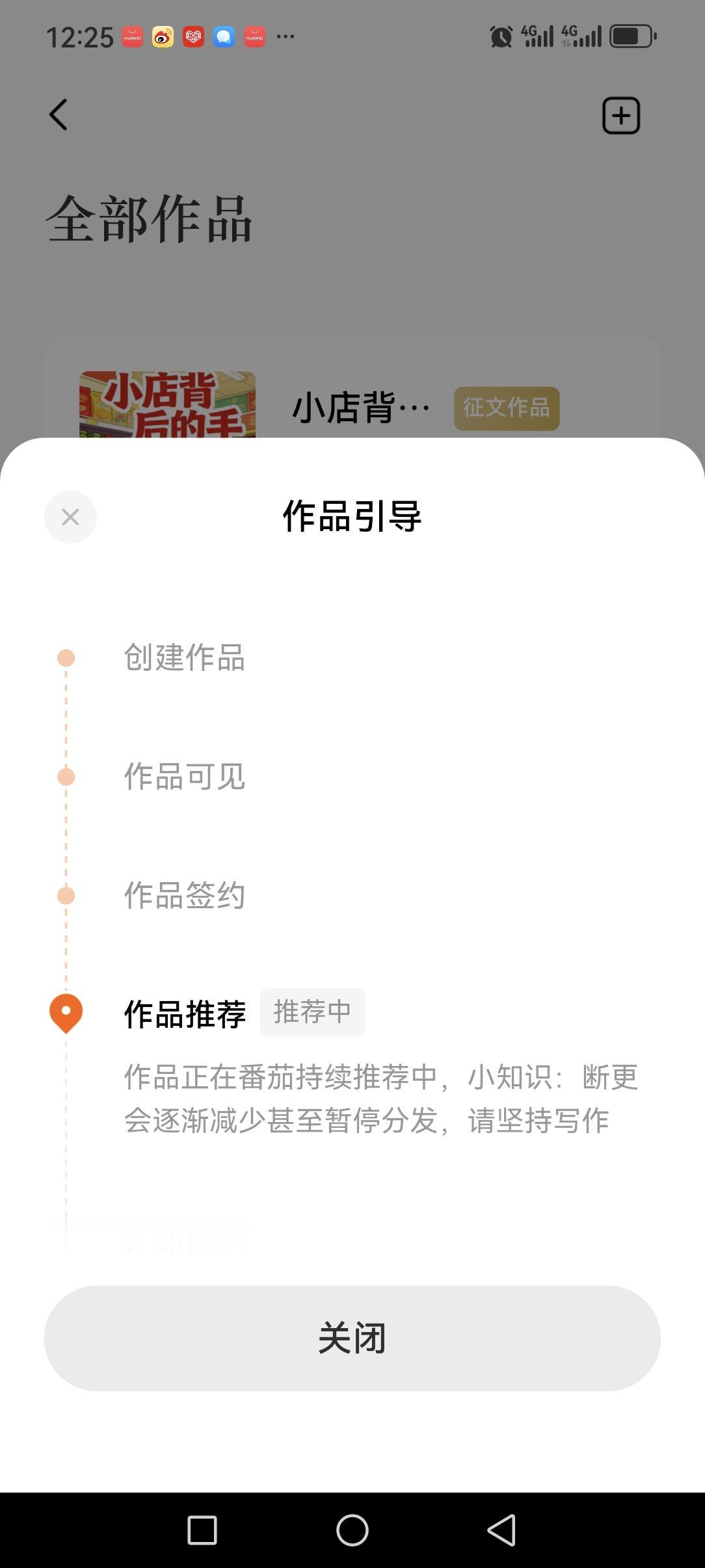The image size is (705, 1568).
Task: Tap the orange location pin on 作品推荐 step
Action: coord(65,1012)
